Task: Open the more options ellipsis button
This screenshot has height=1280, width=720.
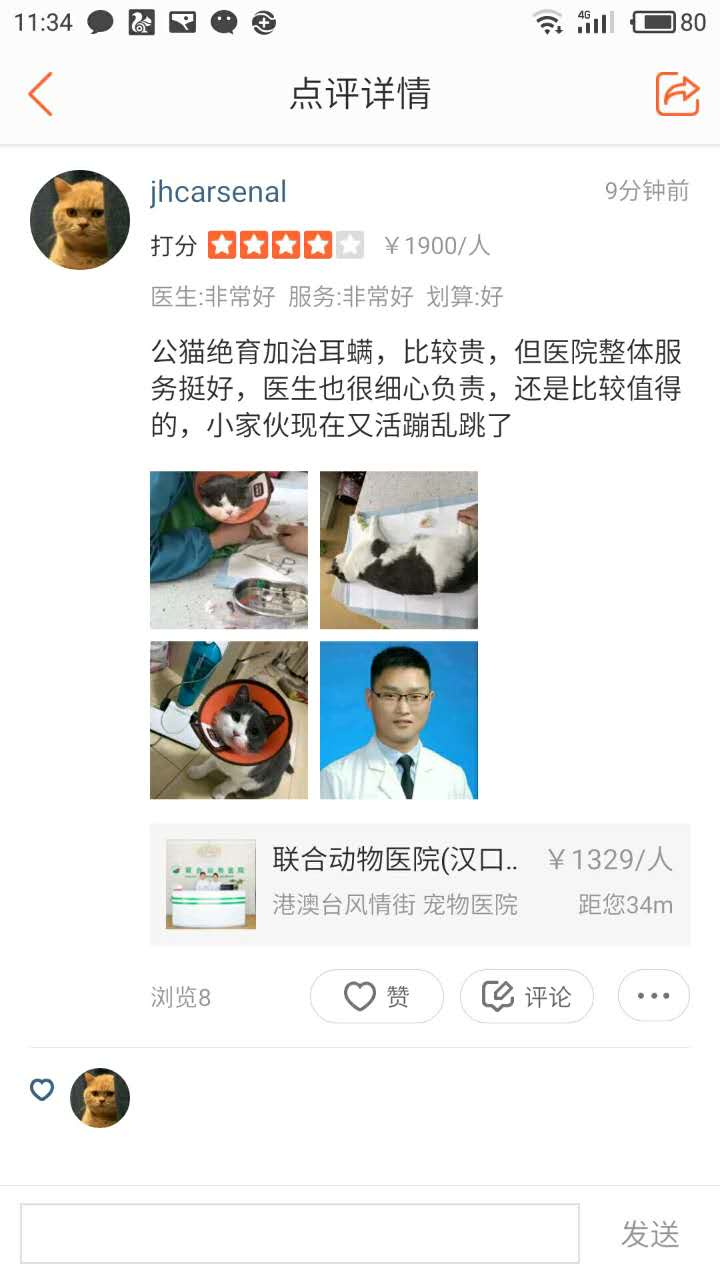Action: [x=653, y=996]
